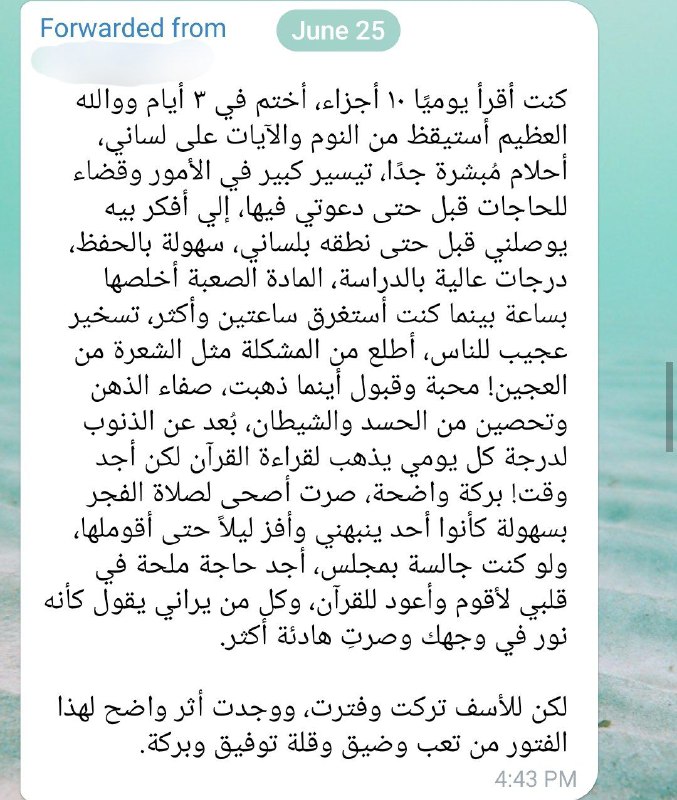Open the "Forwarded from" source channel
677x800 pixels.
(x=132, y=29)
